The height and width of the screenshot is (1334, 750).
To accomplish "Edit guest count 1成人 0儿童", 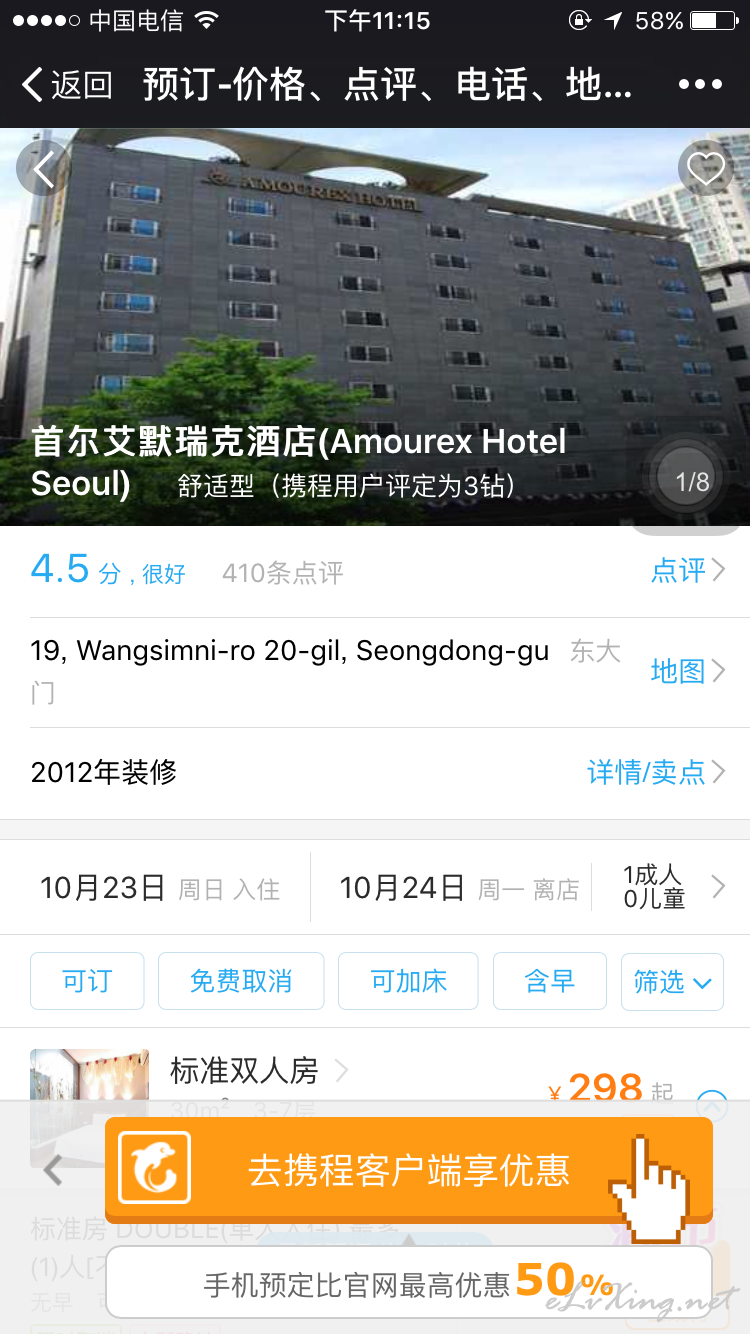I will point(672,887).
